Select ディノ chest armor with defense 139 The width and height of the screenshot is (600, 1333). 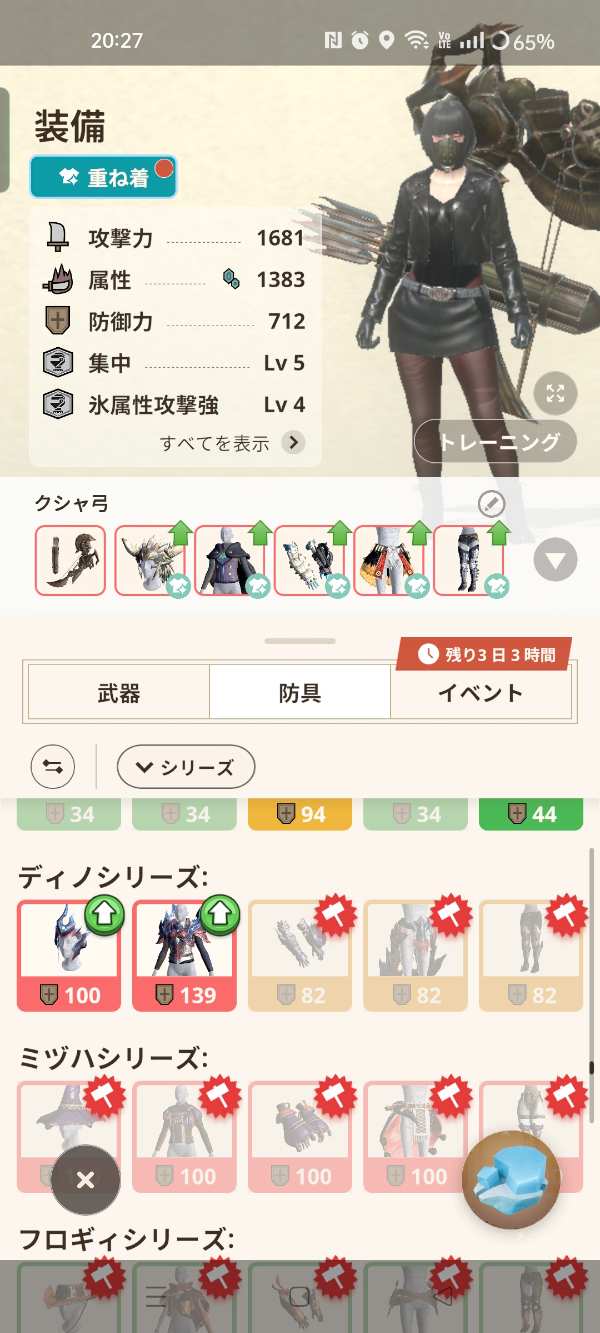coord(184,955)
